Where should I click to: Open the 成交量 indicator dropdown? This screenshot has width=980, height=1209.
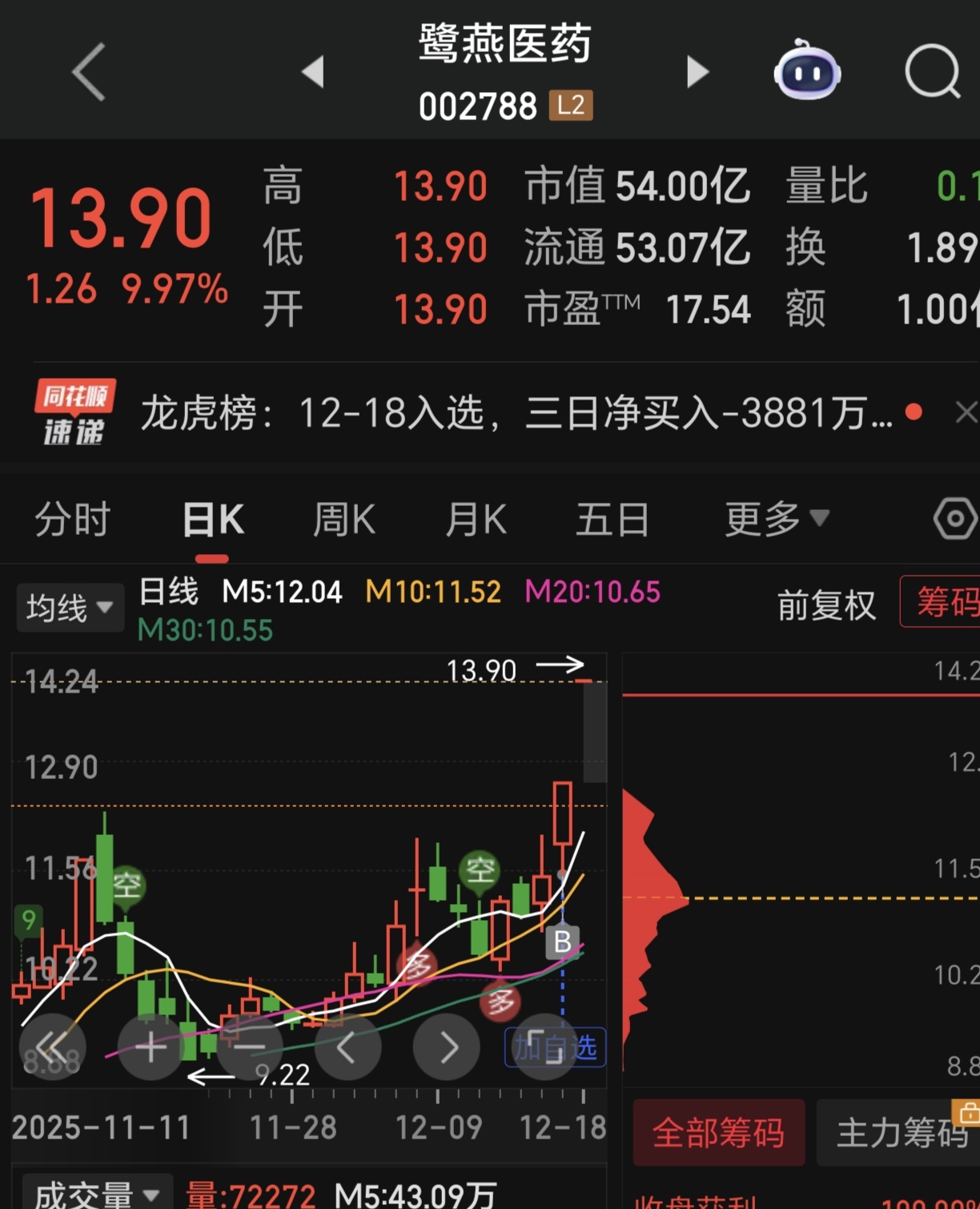tap(98, 1195)
